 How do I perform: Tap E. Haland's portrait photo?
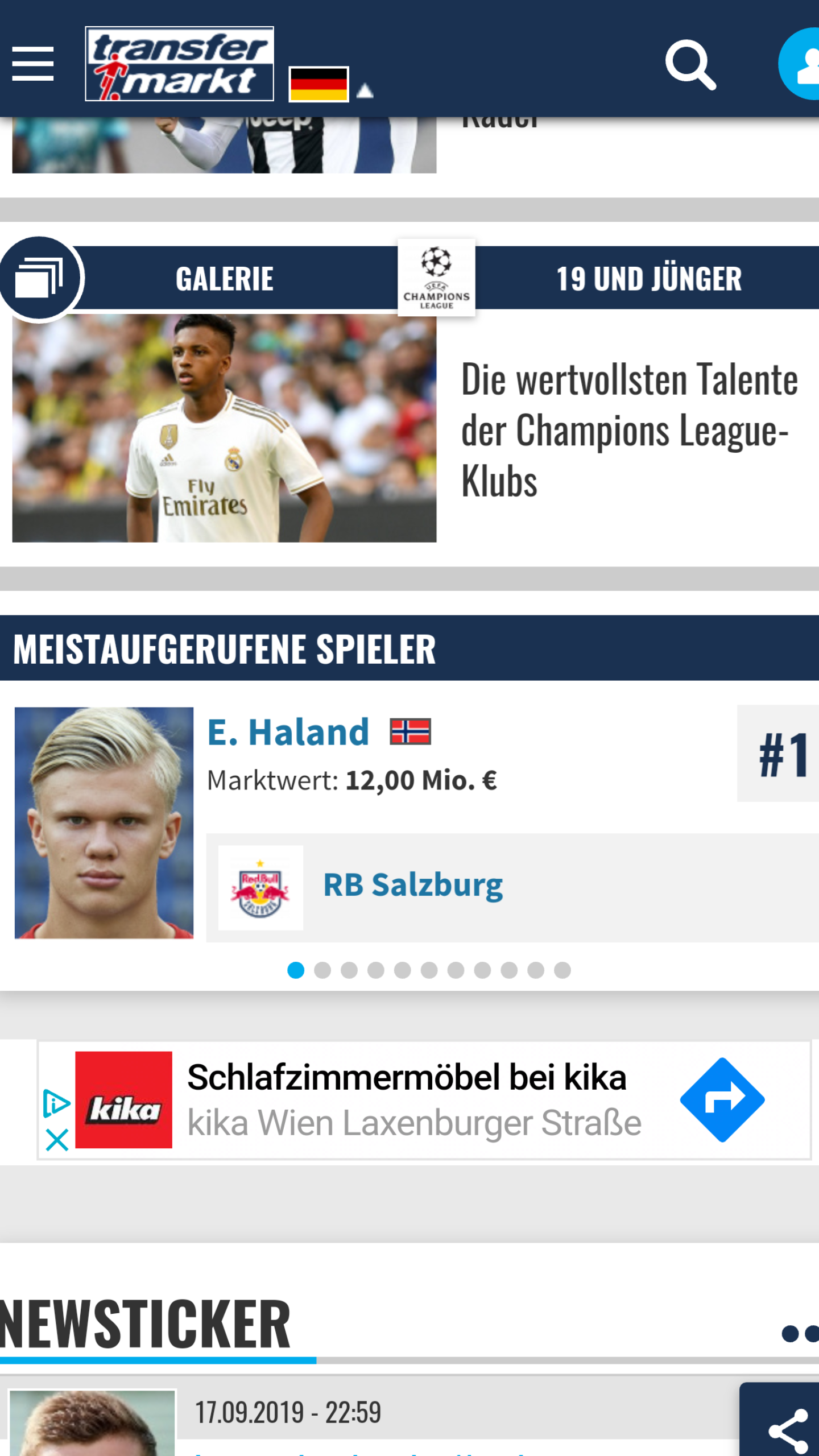pyautogui.click(x=104, y=822)
